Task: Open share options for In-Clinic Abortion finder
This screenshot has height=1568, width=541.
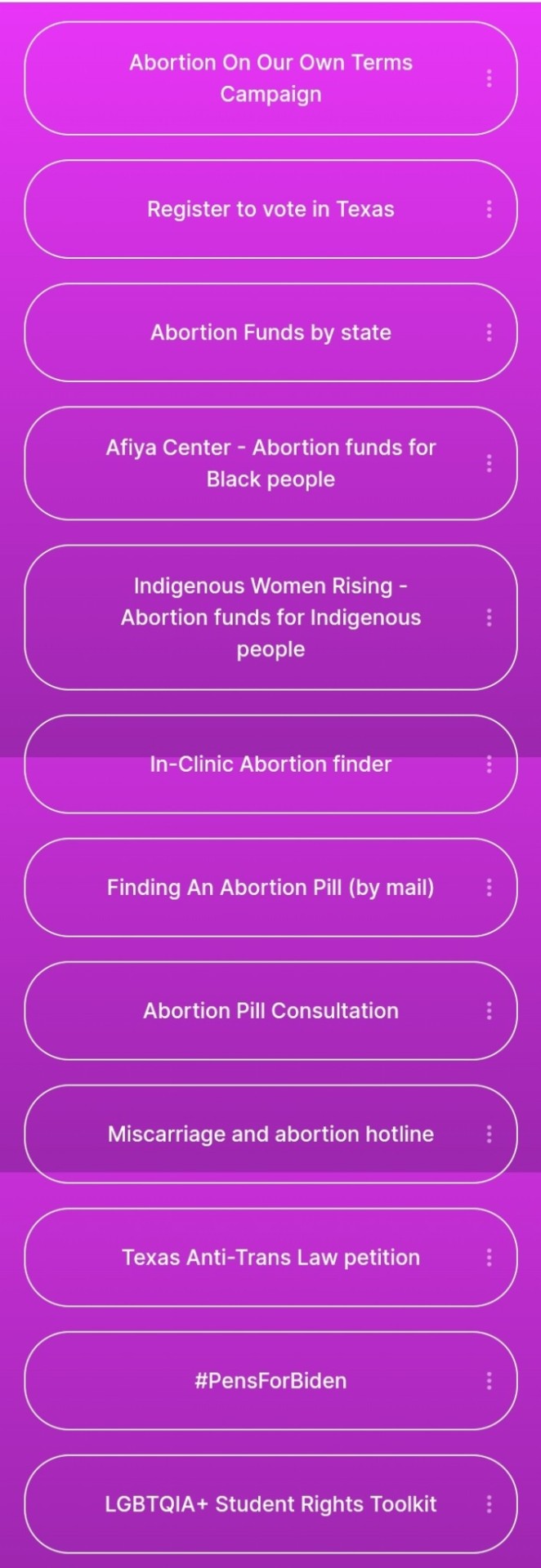Action: (x=489, y=764)
